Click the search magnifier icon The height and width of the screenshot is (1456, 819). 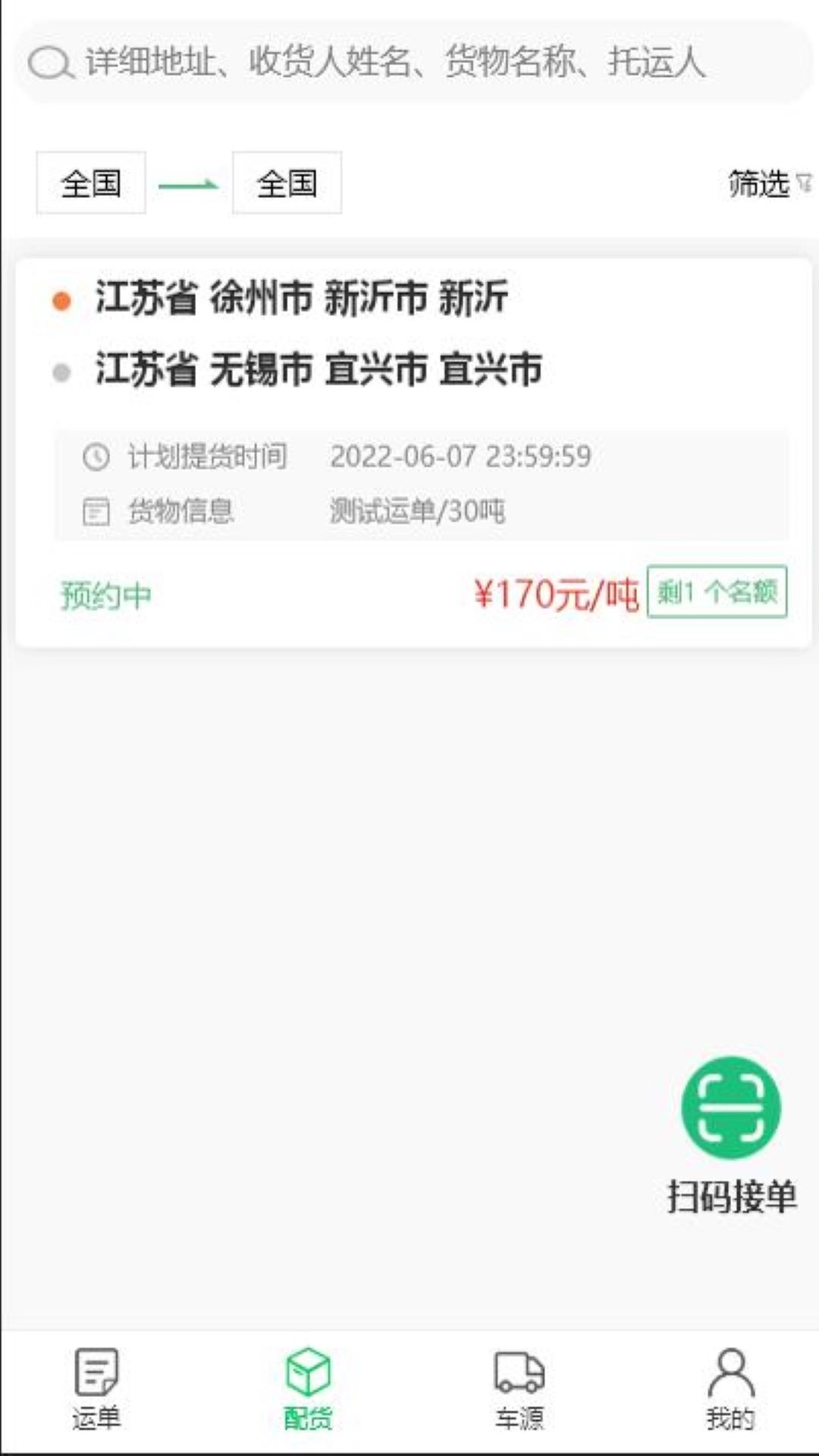[48, 64]
